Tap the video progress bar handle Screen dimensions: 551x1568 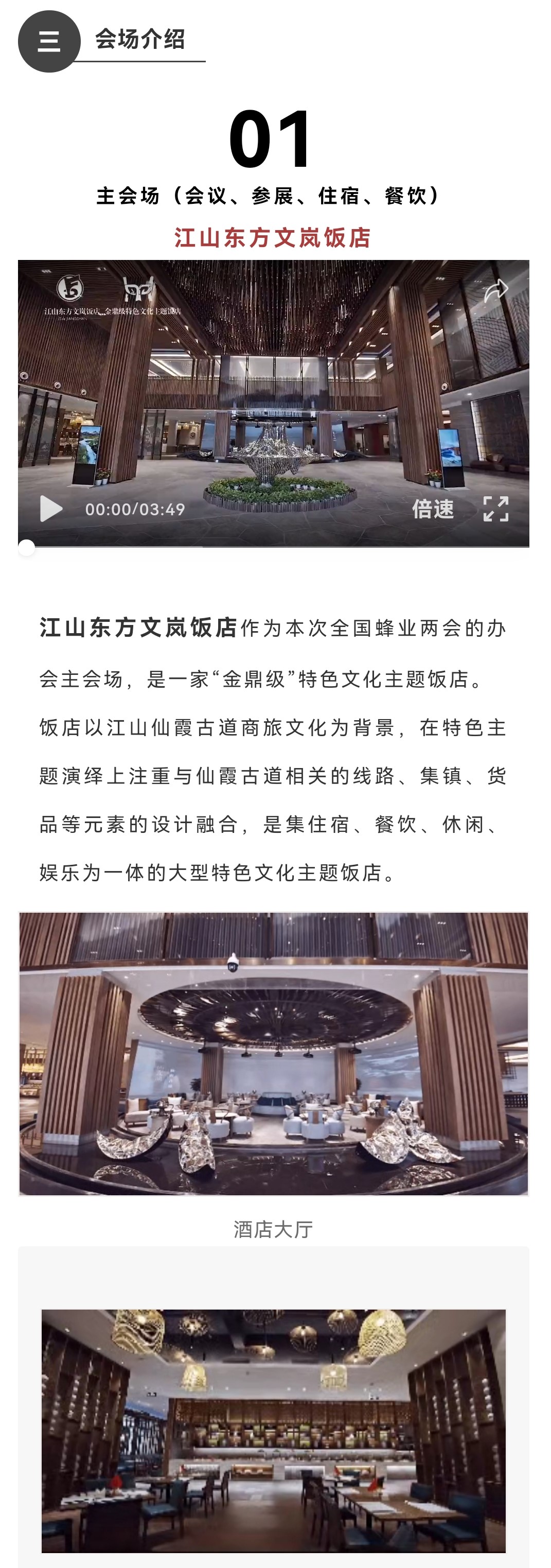(27, 547)
